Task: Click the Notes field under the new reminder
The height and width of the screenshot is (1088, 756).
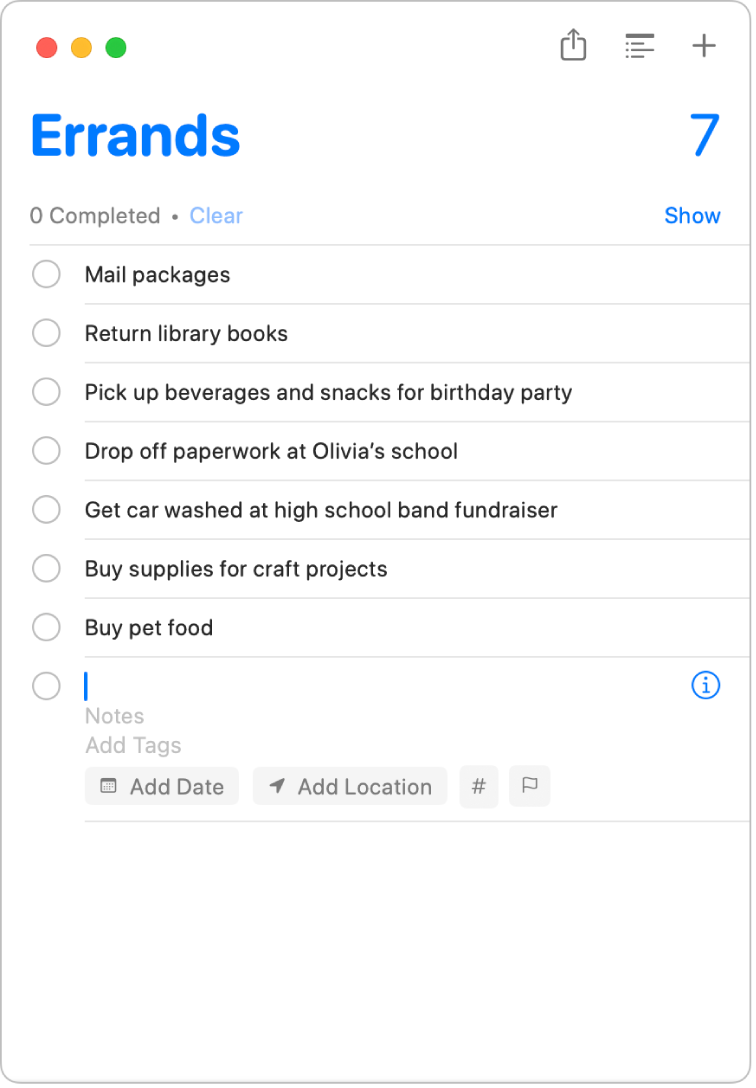Action: tap(113, 716)
